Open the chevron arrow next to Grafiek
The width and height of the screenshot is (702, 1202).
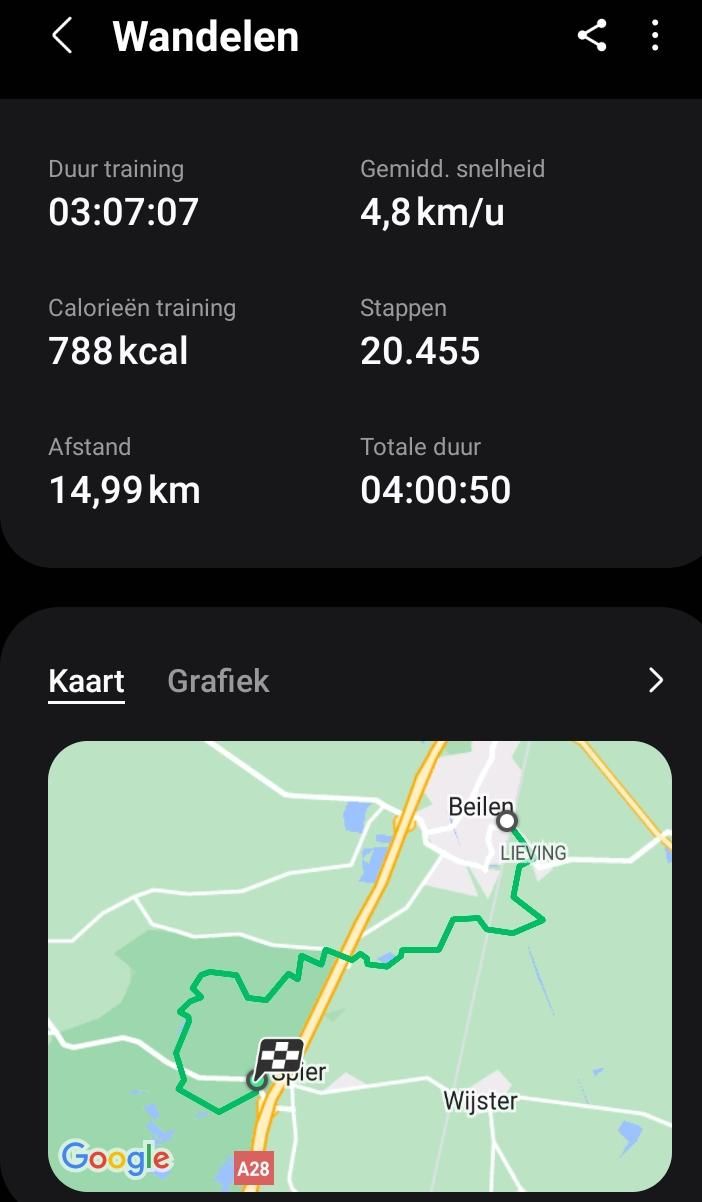[656, 681]
